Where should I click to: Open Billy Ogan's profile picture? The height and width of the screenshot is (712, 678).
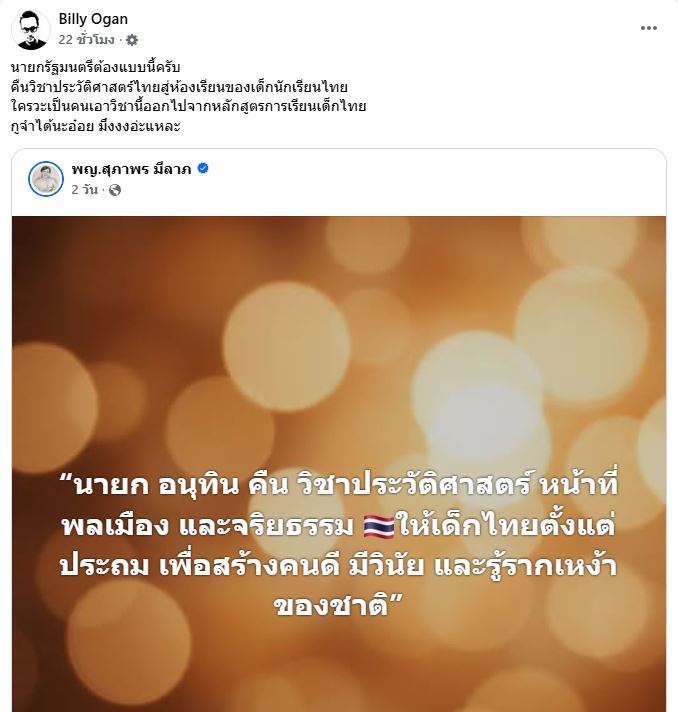(x=30, y=30)
